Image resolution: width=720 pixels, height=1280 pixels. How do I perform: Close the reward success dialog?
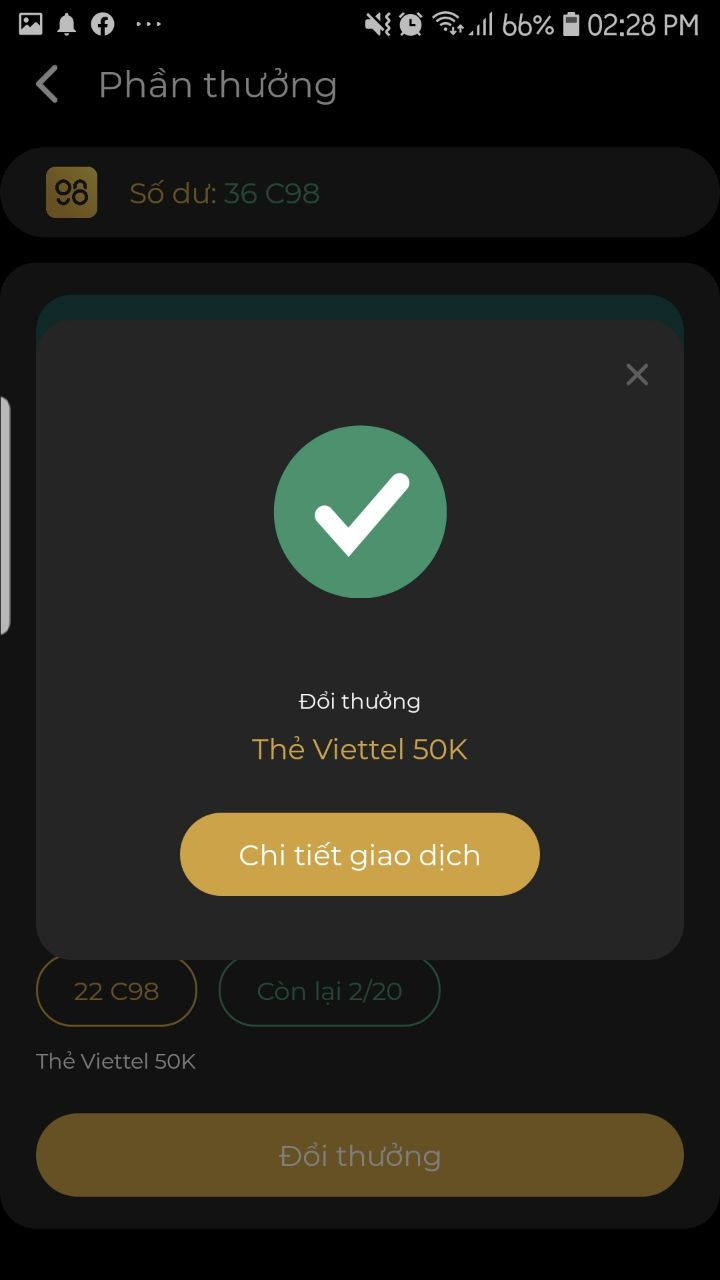pyautogui.click(x=637, y=375)
